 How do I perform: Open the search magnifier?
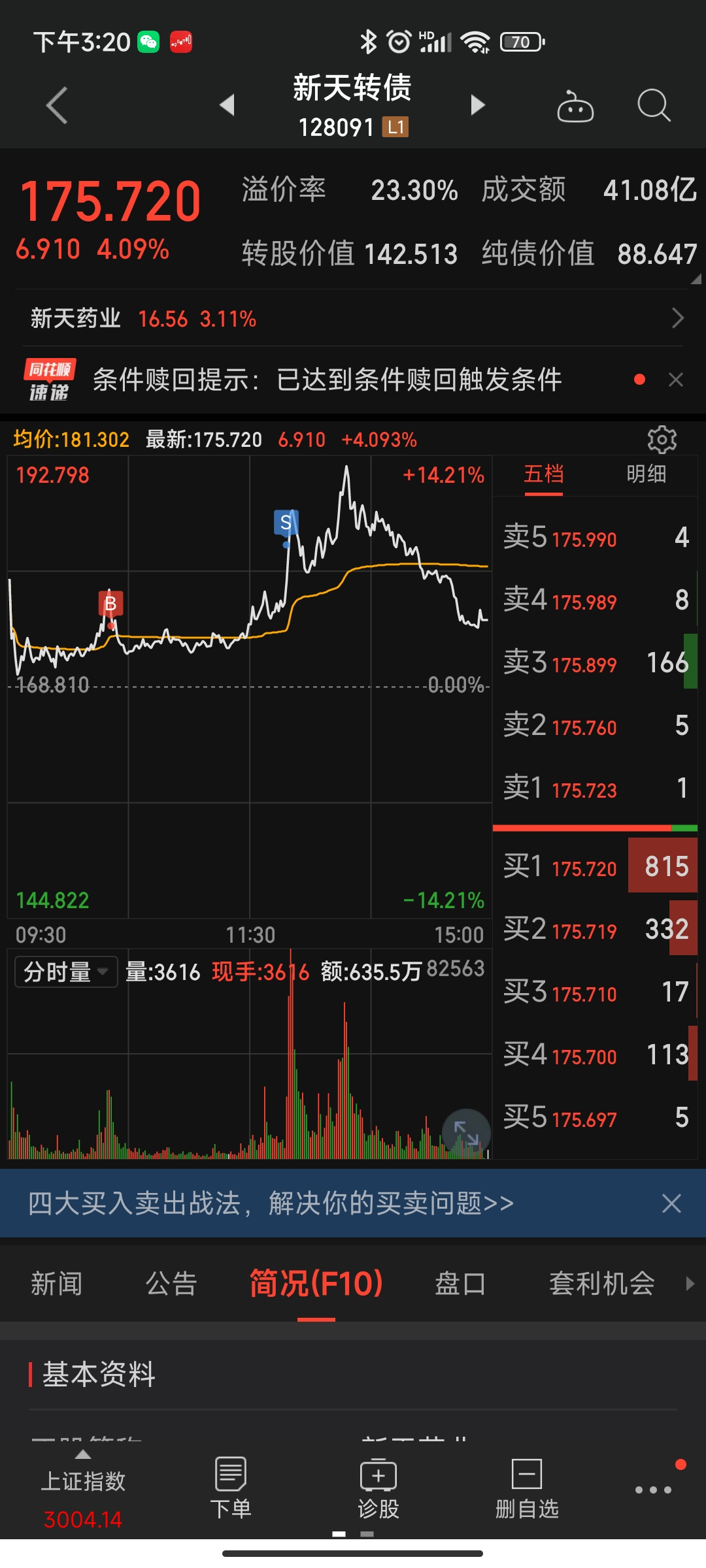[x=653, y=105]
